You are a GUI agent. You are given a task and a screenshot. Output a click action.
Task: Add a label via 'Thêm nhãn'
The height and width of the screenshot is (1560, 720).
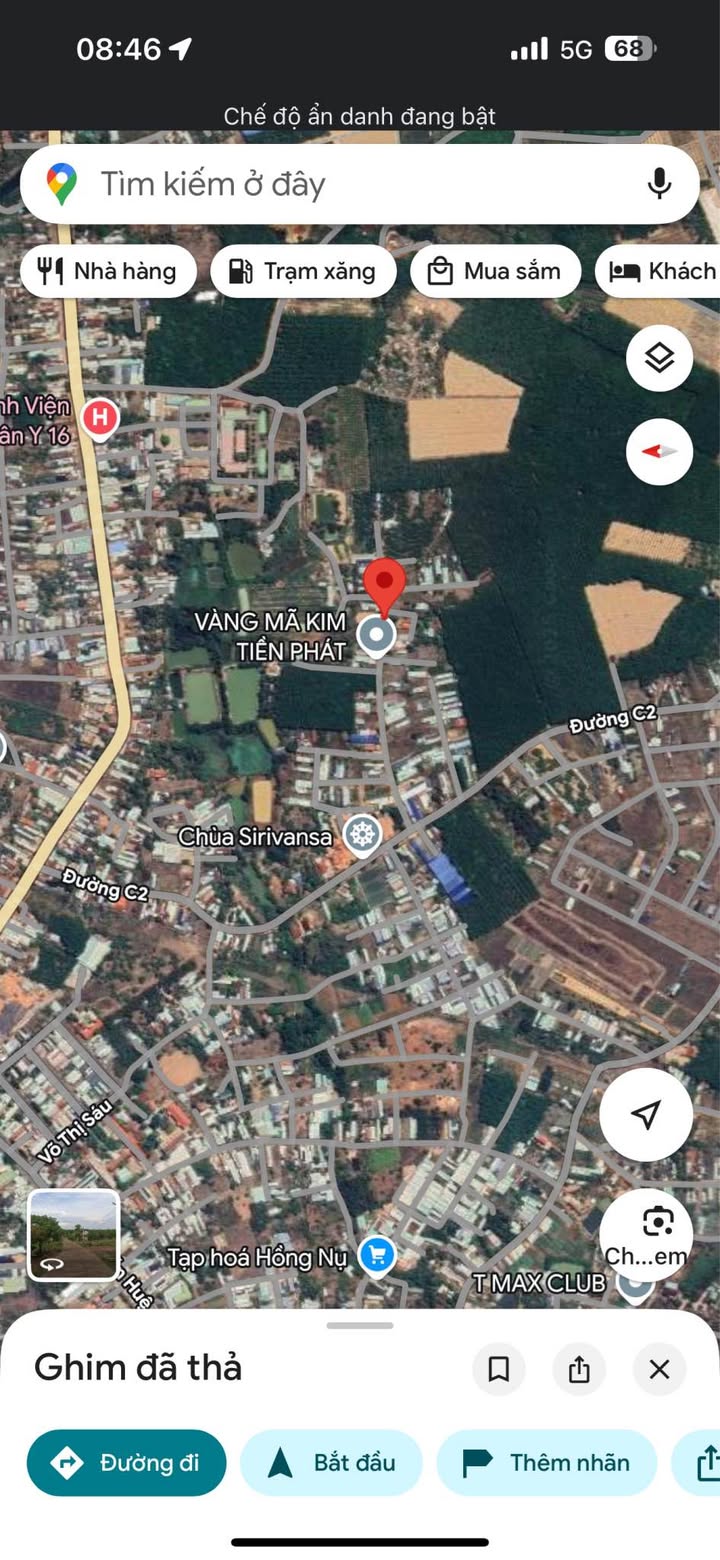click(x=546, y=1463)
